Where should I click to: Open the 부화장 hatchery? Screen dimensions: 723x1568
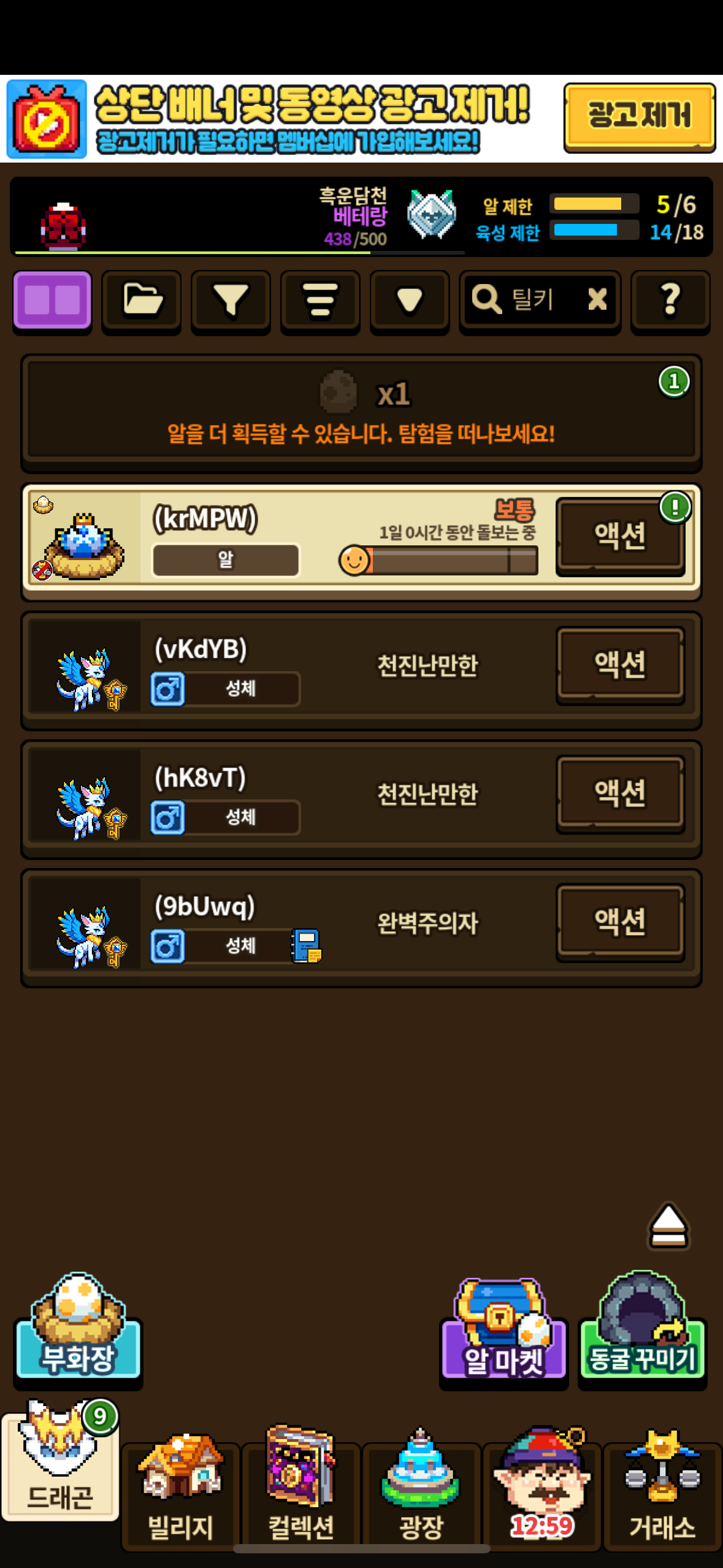coord(78,1331)
